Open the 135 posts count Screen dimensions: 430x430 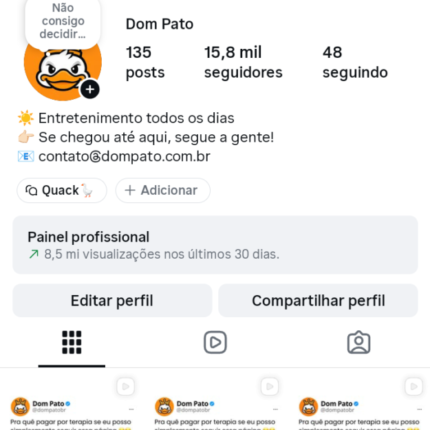point(145,62)
